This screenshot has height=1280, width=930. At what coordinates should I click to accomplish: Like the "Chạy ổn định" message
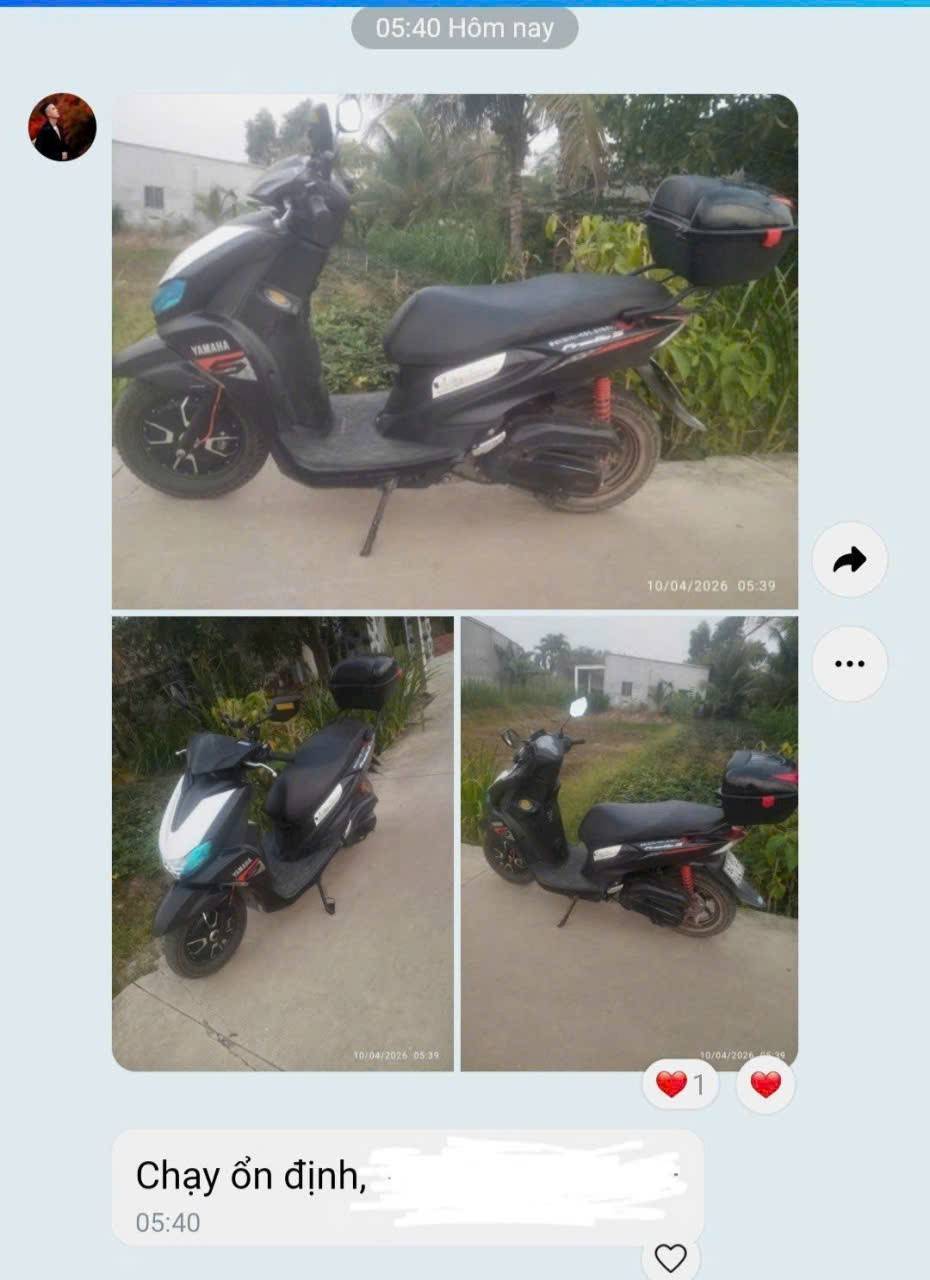(x=670, y=1257)
